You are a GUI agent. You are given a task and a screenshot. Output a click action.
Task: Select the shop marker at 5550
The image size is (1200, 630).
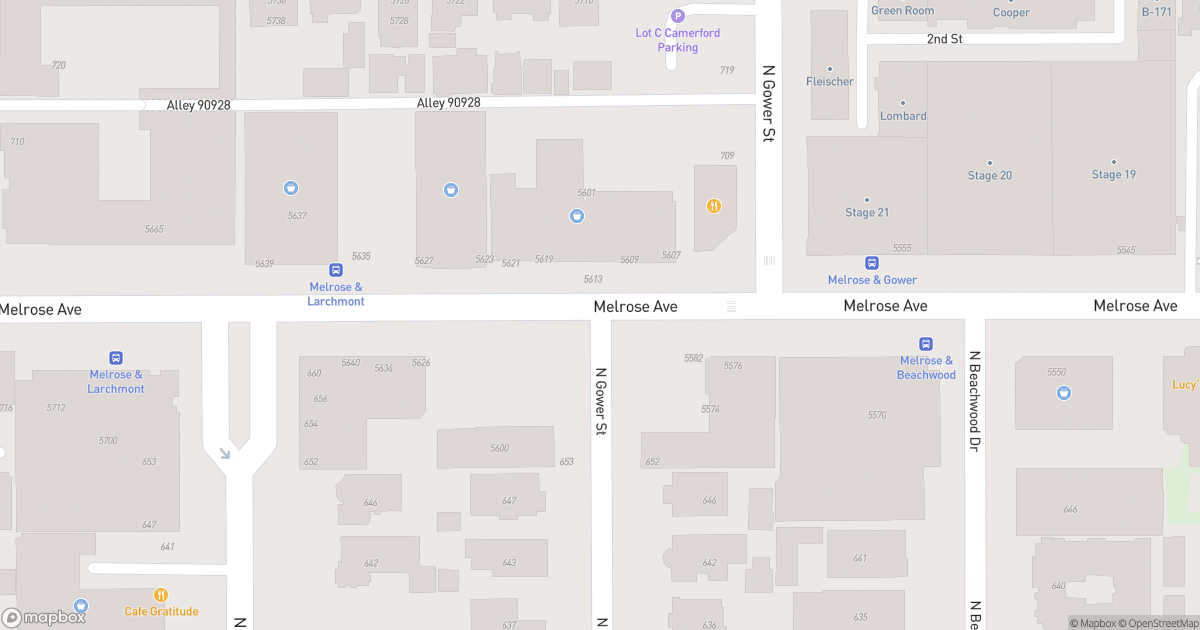(x=1064, y=392)
